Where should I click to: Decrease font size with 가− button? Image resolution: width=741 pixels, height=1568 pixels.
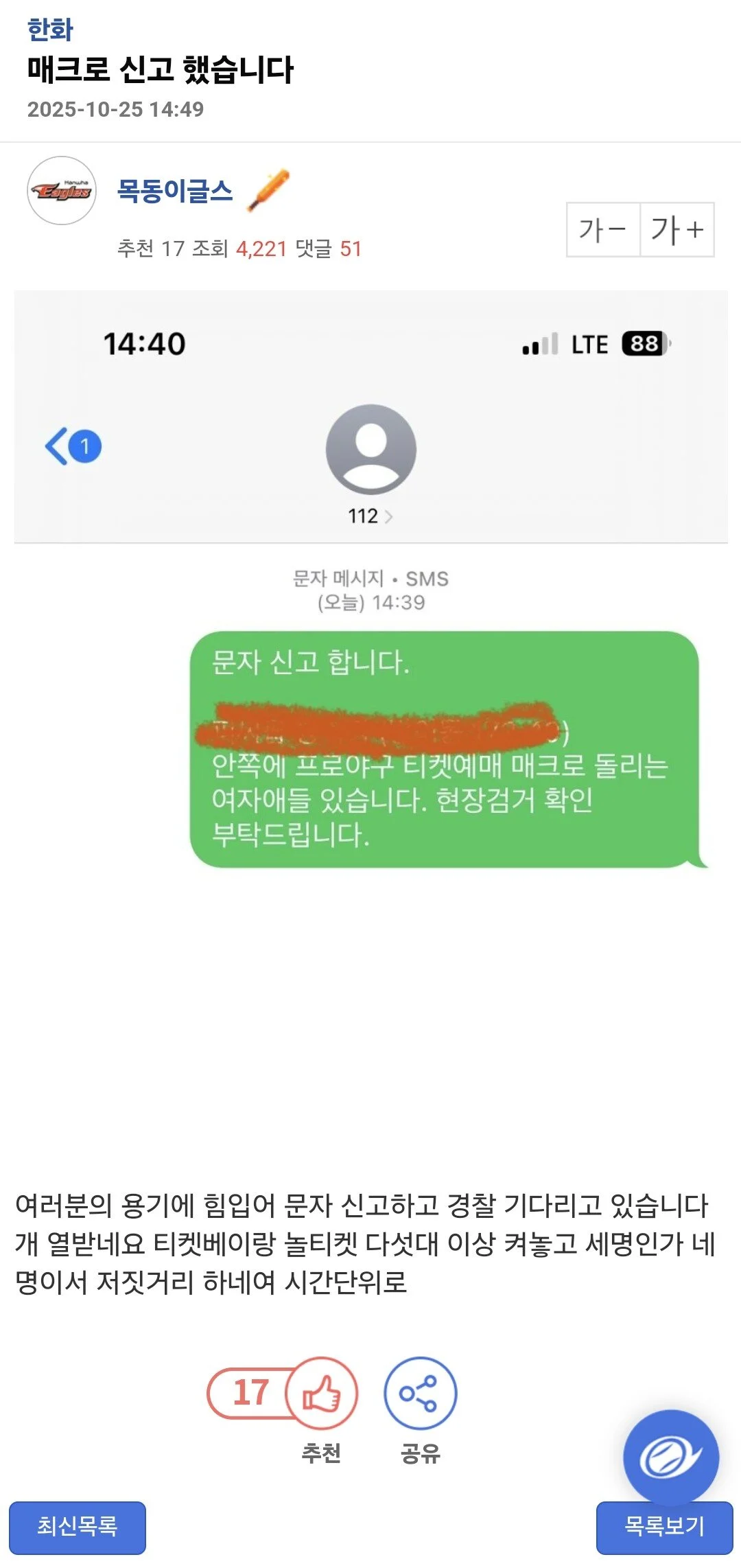tap(603, 229)
